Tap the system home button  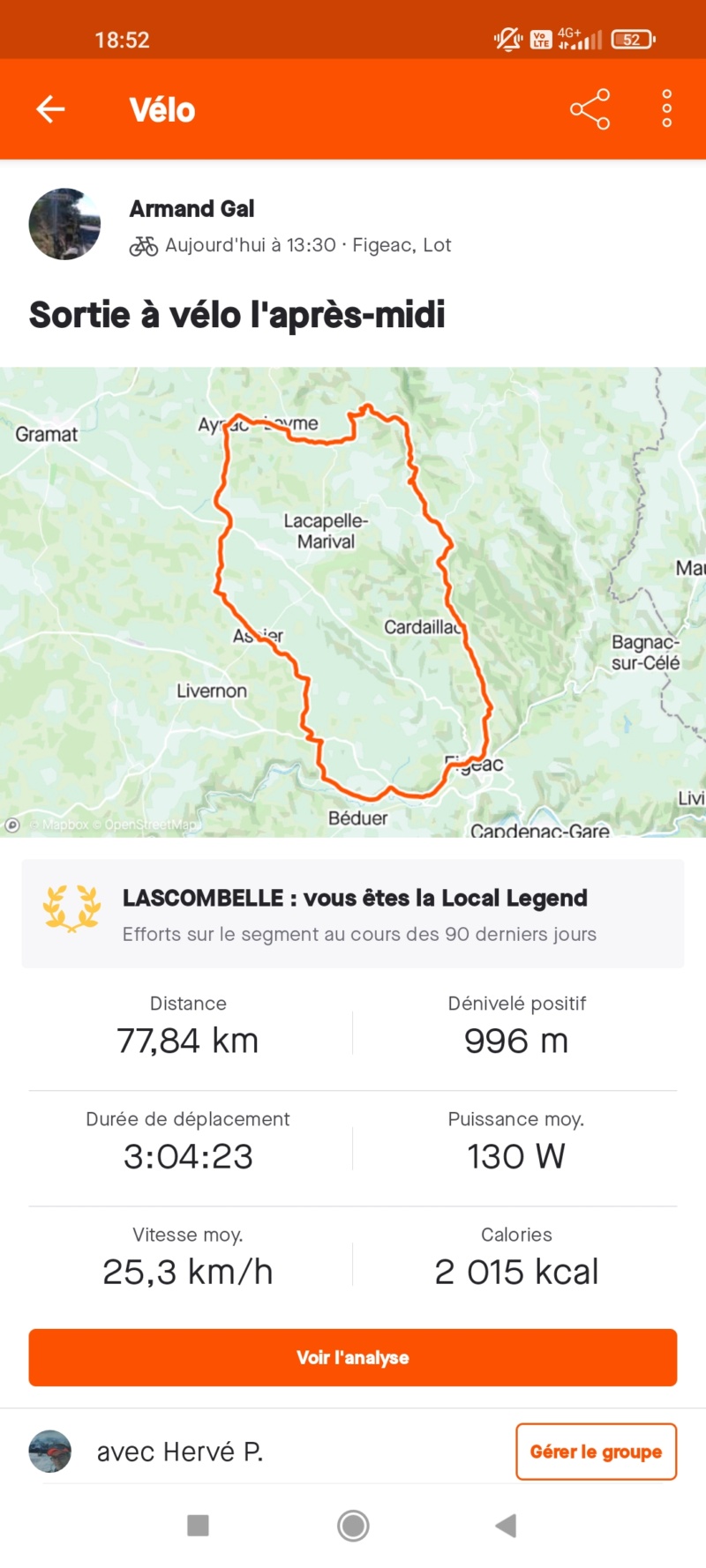(353, 1526)
